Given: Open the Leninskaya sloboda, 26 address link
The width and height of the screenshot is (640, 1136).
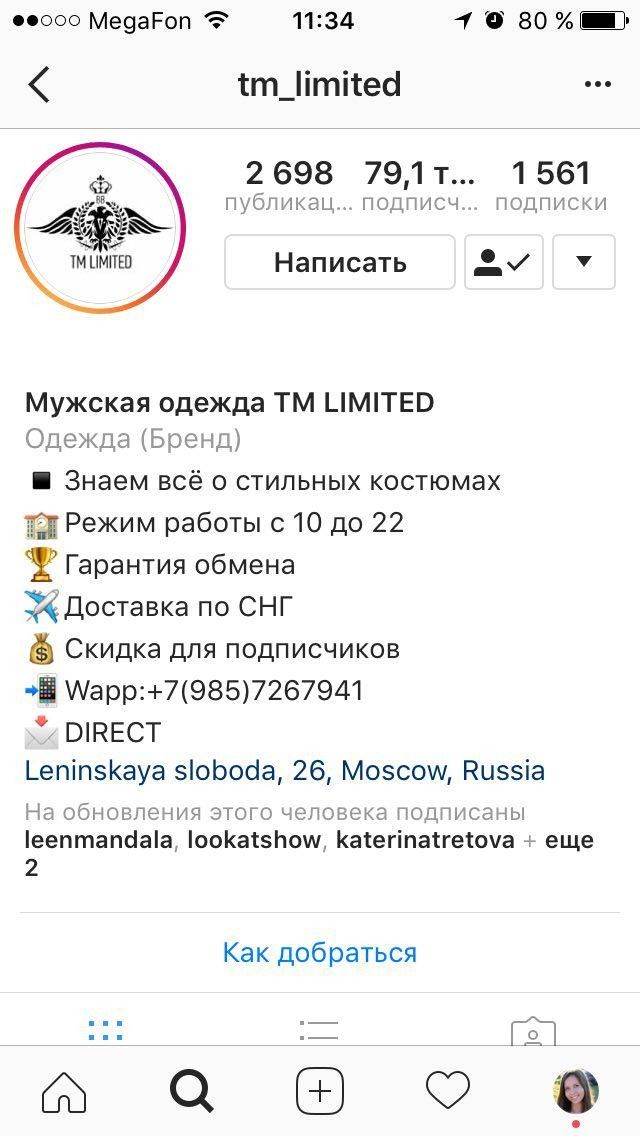Looking at the screenshot, I should pyautogui.click(x=285, y=771).
